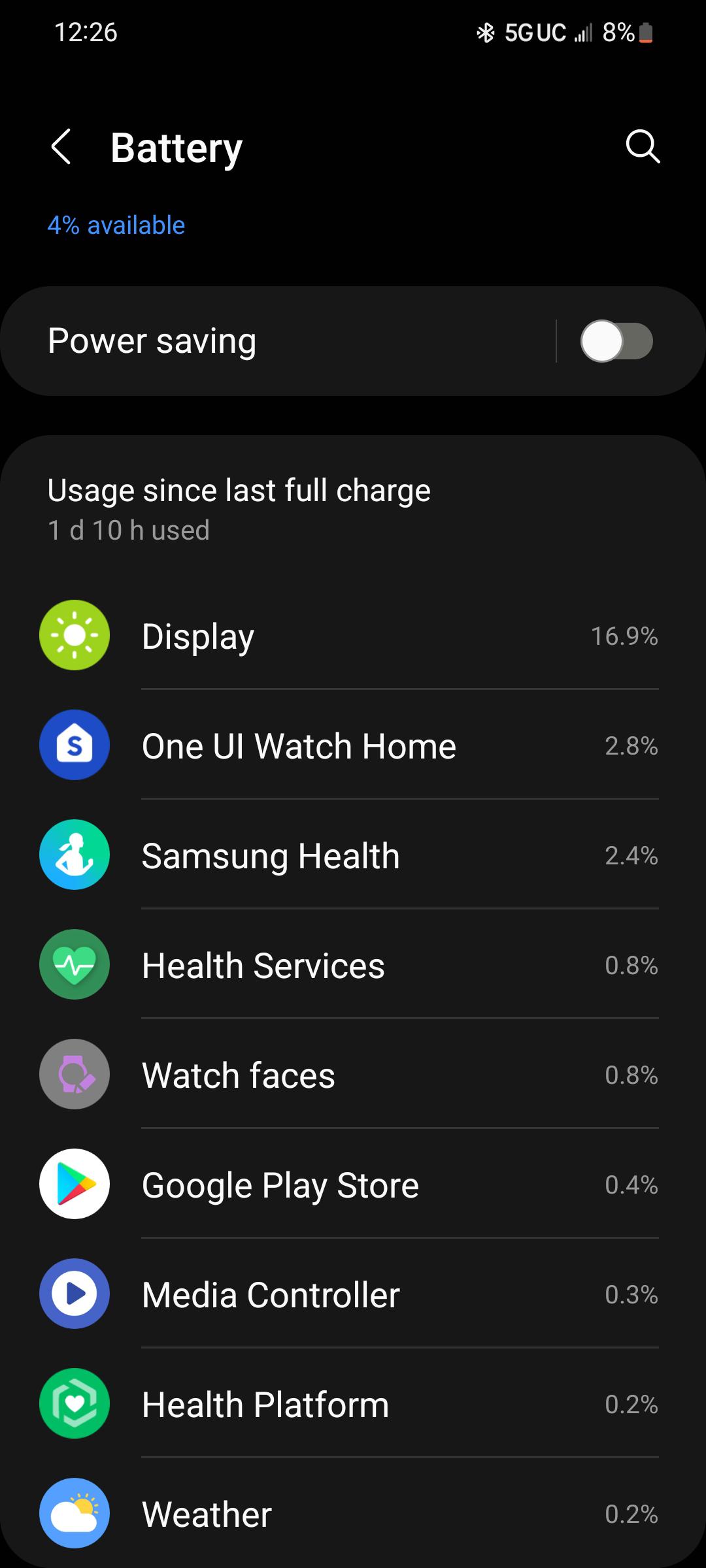This screenshot has width=706, height=1568.
Task: Select the Watch faces icon
Action: tap(74, 1075)
